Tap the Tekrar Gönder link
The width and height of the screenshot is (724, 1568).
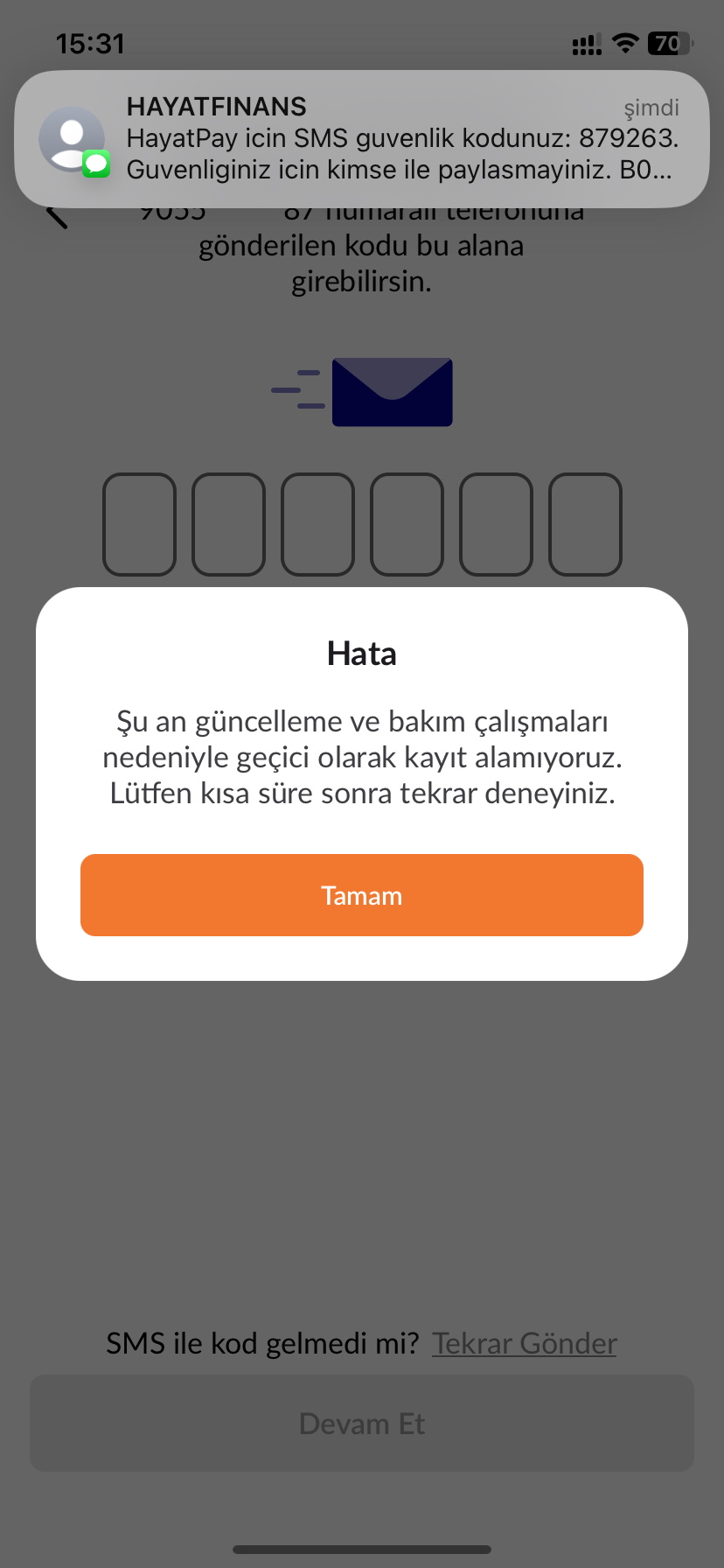524,1343
